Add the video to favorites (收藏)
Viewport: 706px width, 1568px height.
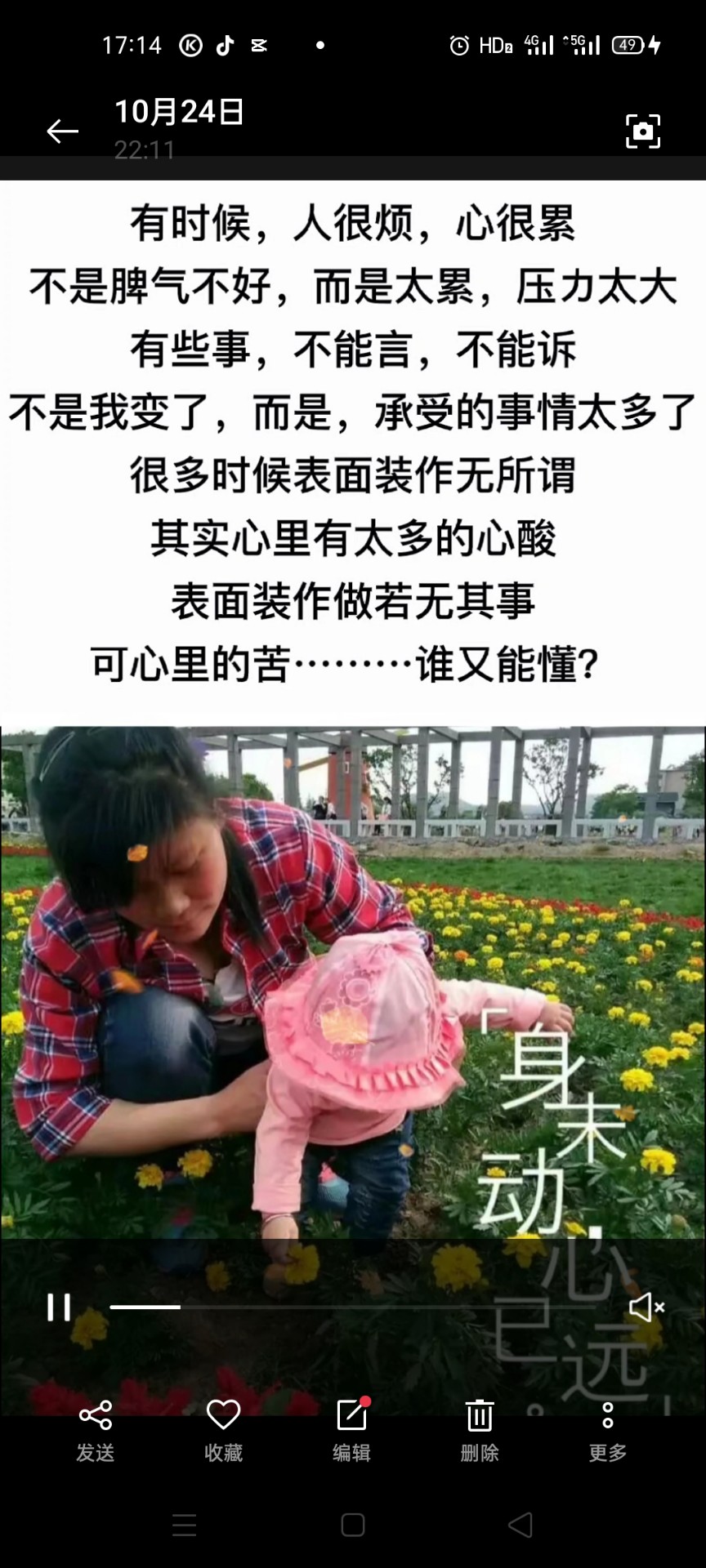point(223,1431)
